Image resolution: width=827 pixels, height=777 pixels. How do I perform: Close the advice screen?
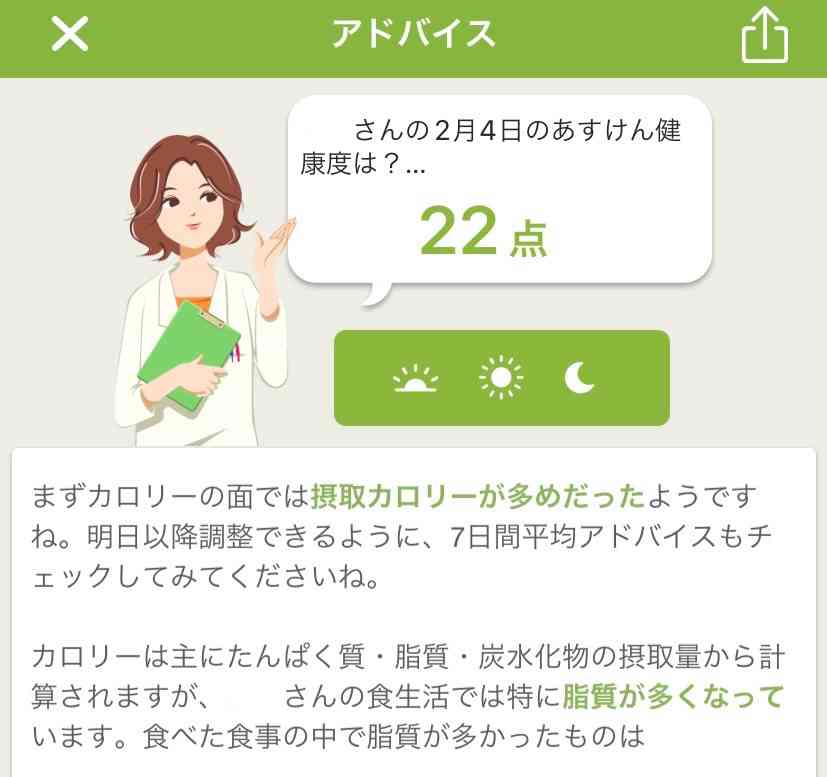point(70,36)
